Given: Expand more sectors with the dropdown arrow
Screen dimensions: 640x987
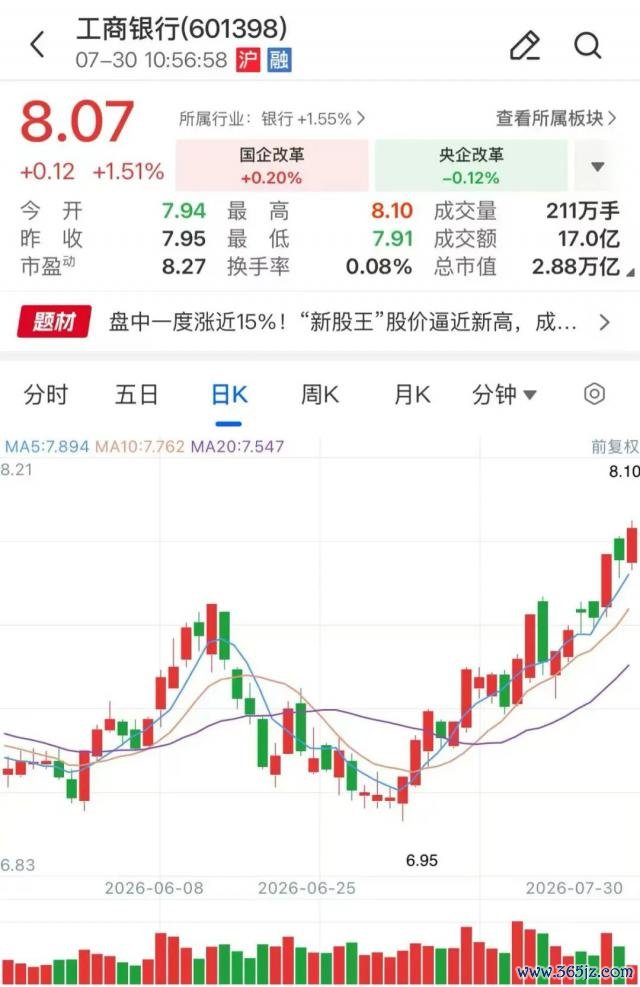Looking at the screenshot, I should coord(598,166).
